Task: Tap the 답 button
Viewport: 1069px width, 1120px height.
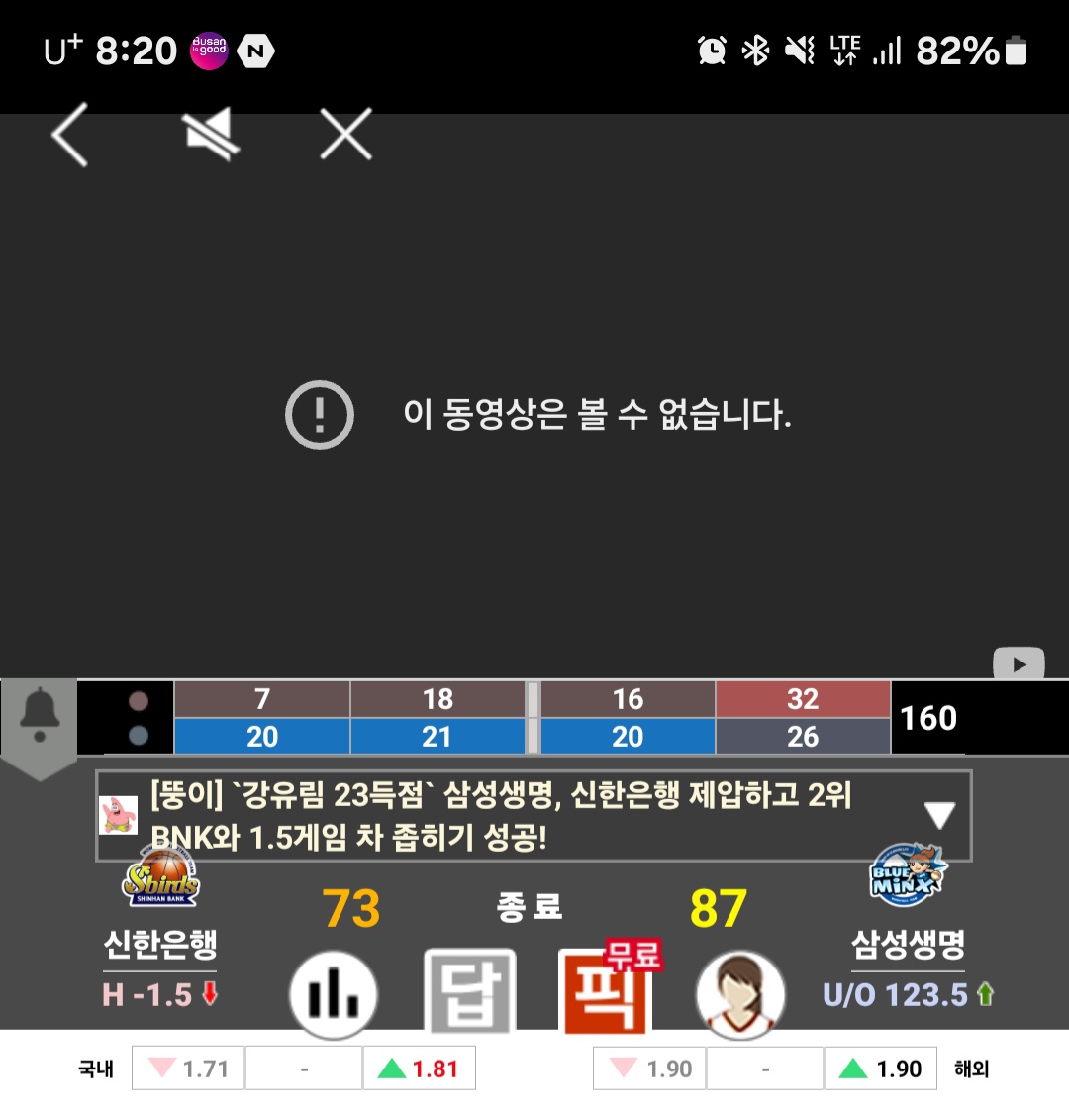Action: click(x=469, y=991)
